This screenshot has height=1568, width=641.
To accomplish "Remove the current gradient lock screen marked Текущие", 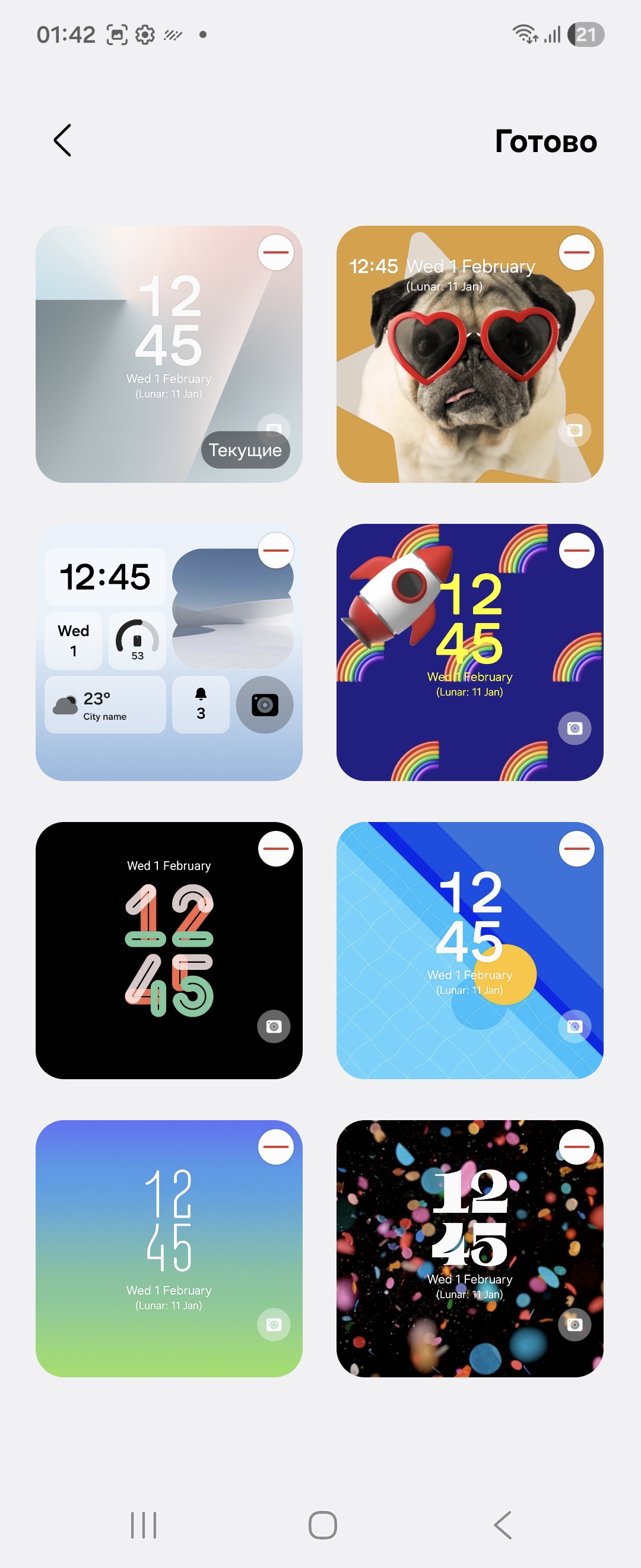I will 276,252.
